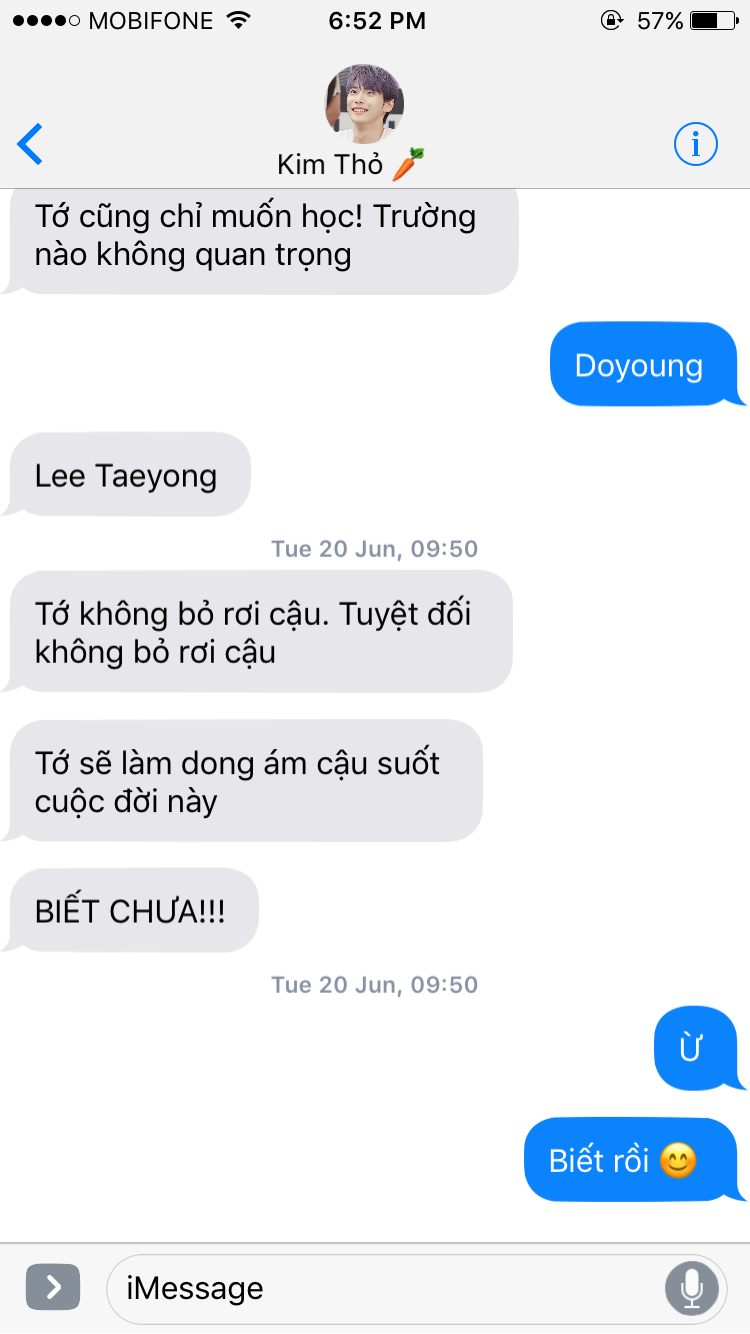
Task: Tap Kim Thỏ's contact avatar
Action: (364, 104)
